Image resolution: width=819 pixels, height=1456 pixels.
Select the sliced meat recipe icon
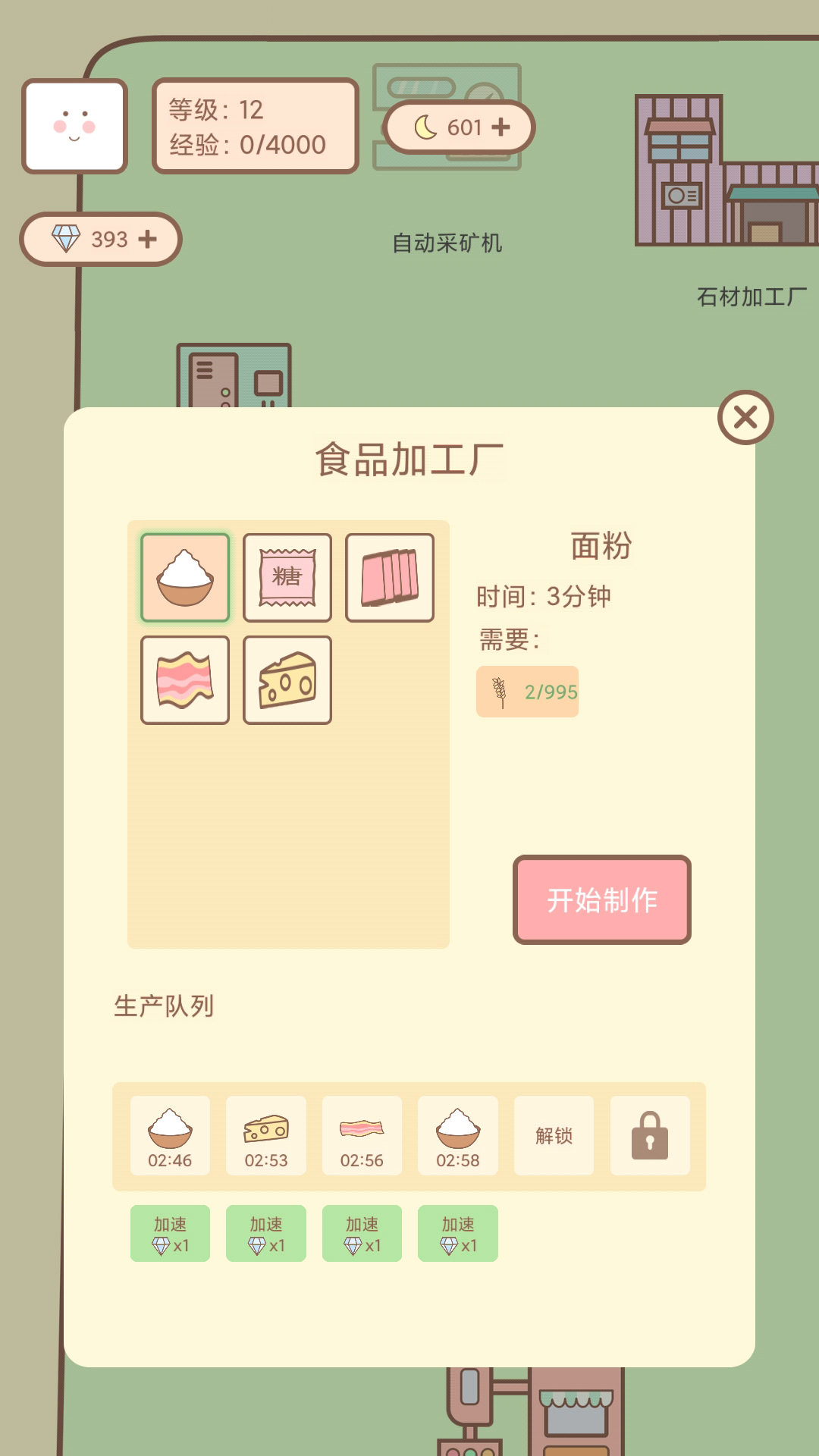(390, 576)
